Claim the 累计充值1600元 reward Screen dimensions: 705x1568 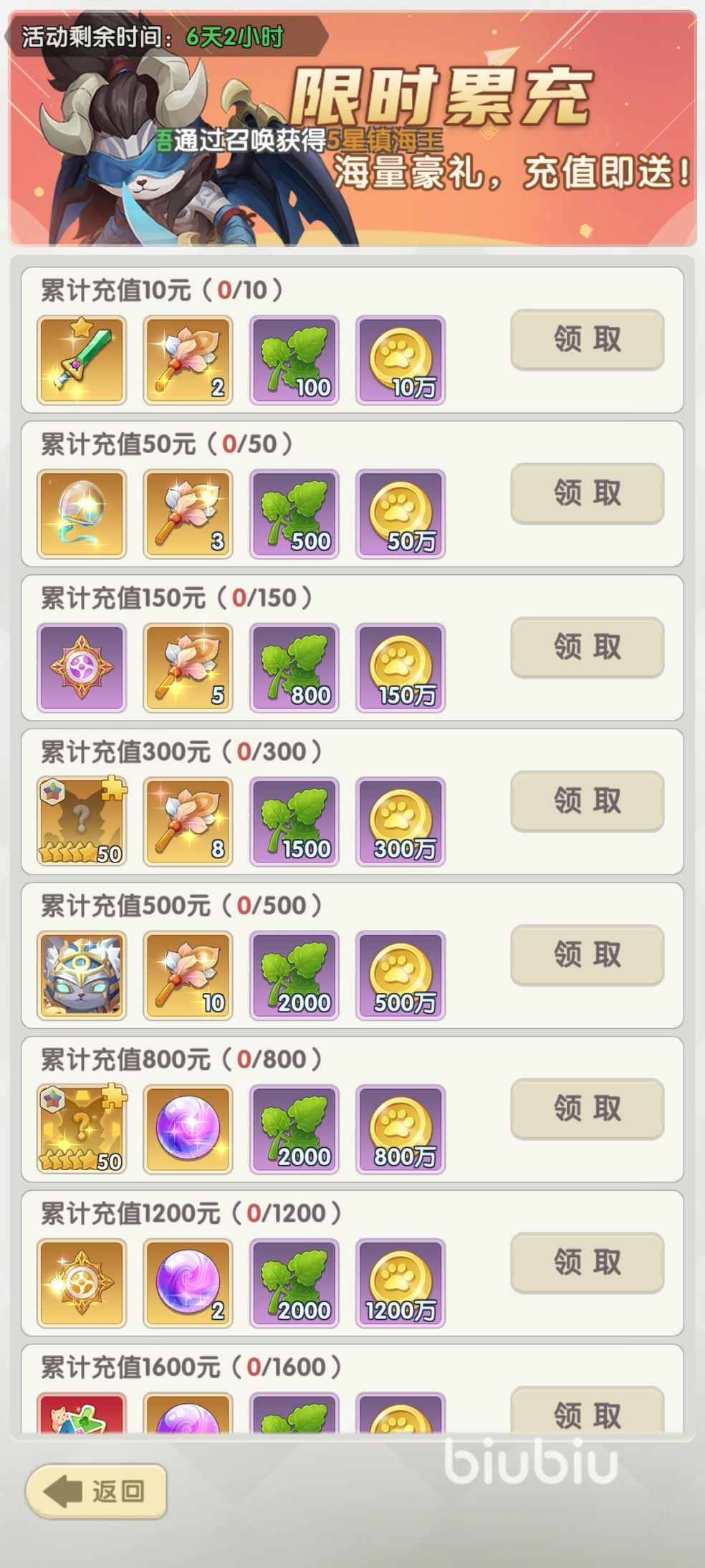point(587,1414)
